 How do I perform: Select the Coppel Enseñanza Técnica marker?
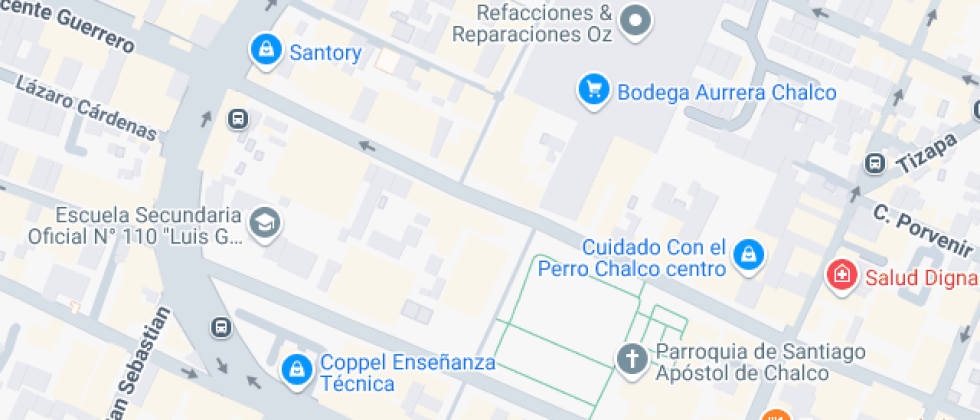[x=297, y=371]
